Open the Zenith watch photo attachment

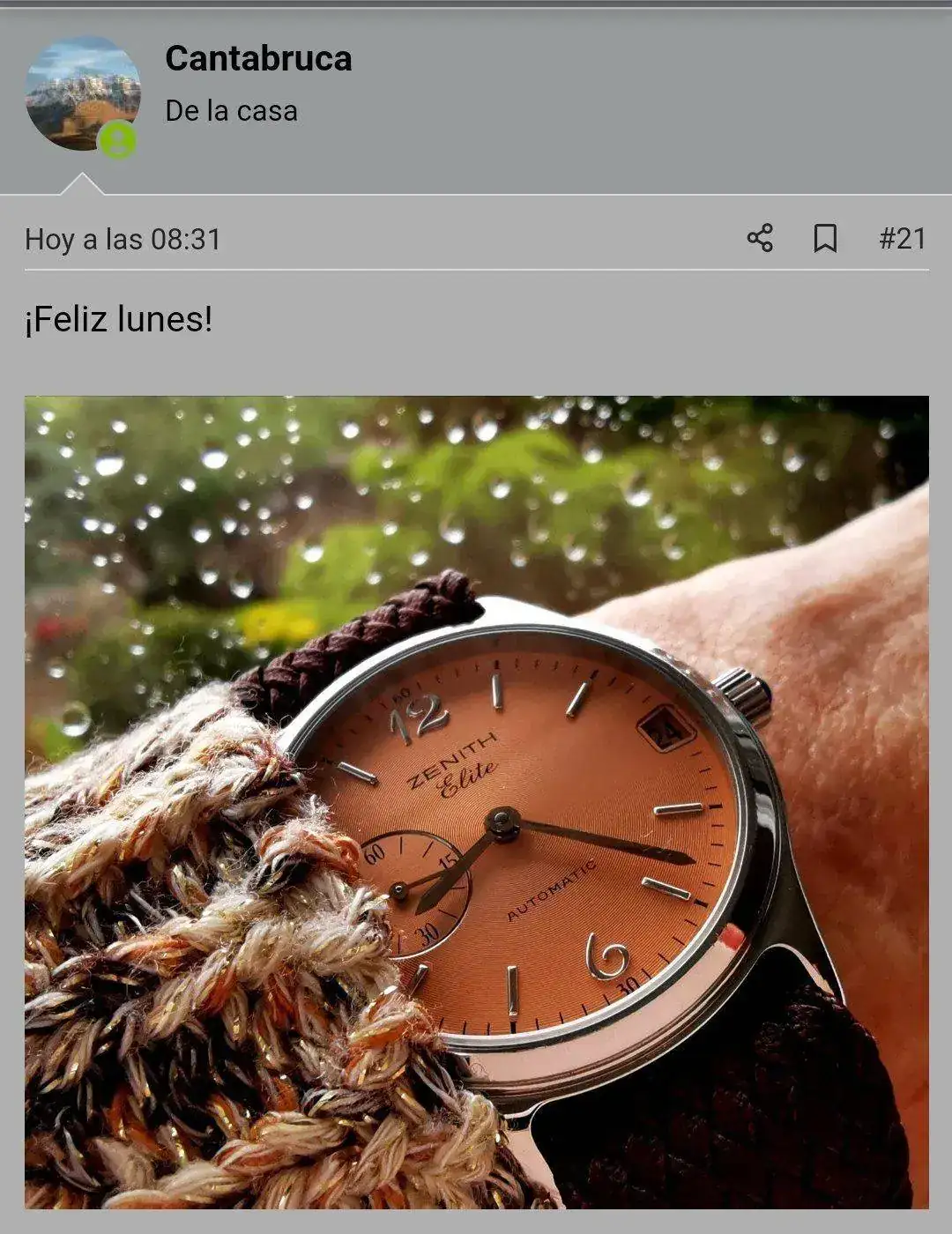tap(476, 802)
